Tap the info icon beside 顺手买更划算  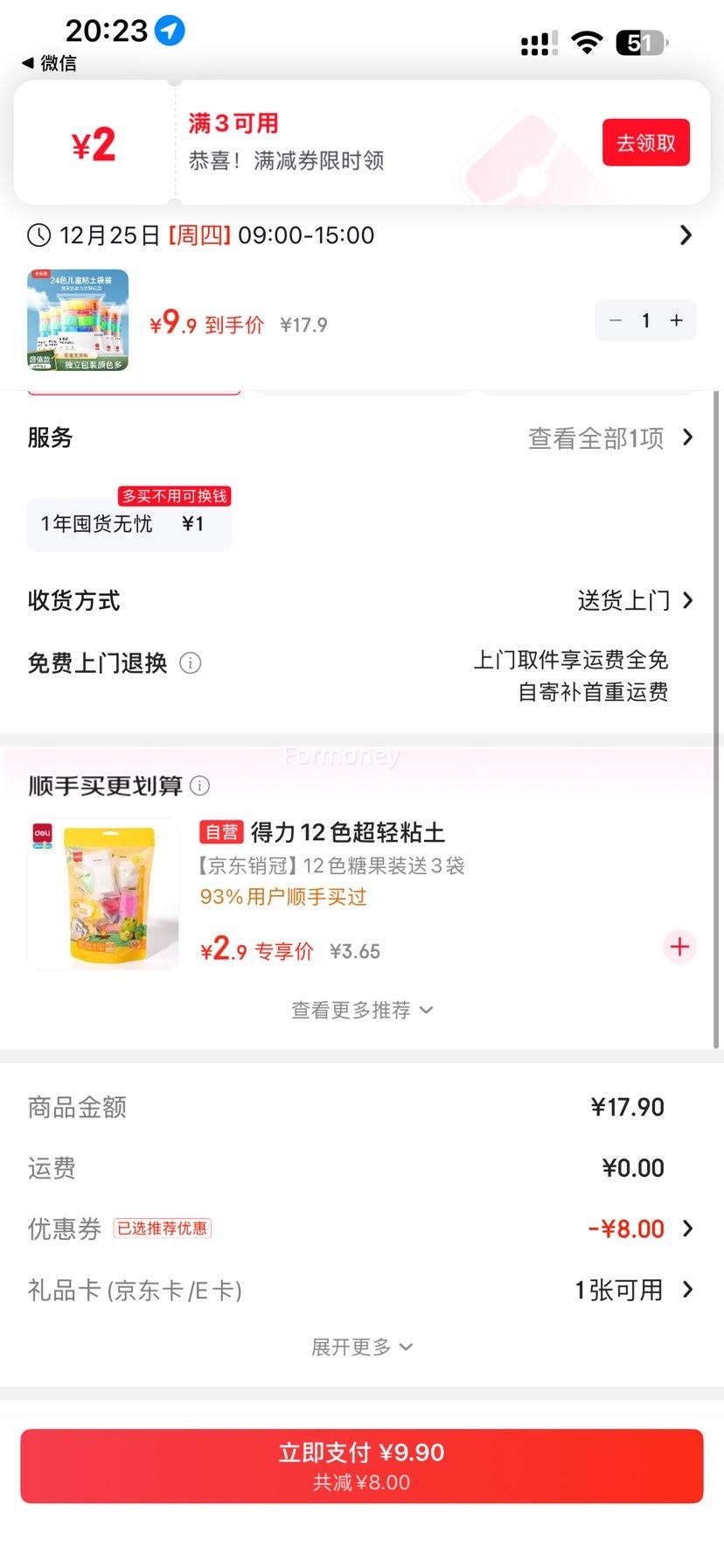201,787
